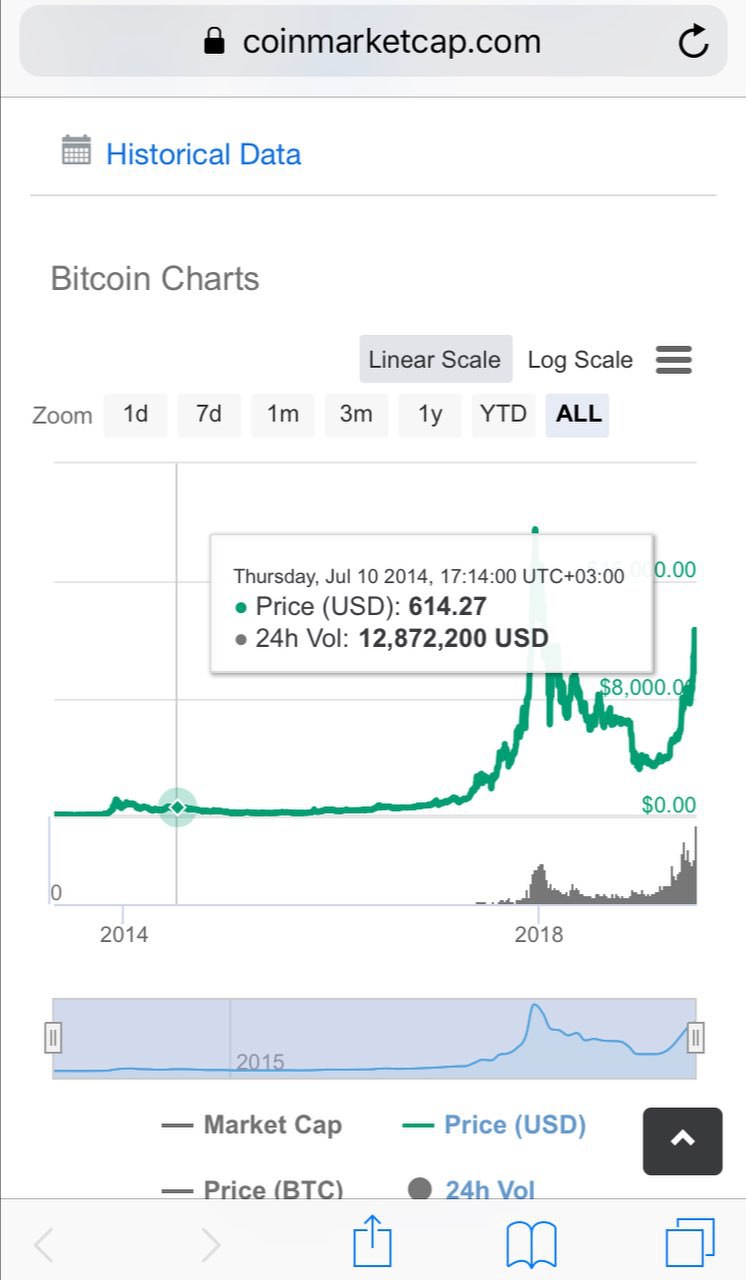The image size is (746, 1280).
Task: Switch chart to Linear Scale
Action: pyautogui.click(x=435, y=359)
